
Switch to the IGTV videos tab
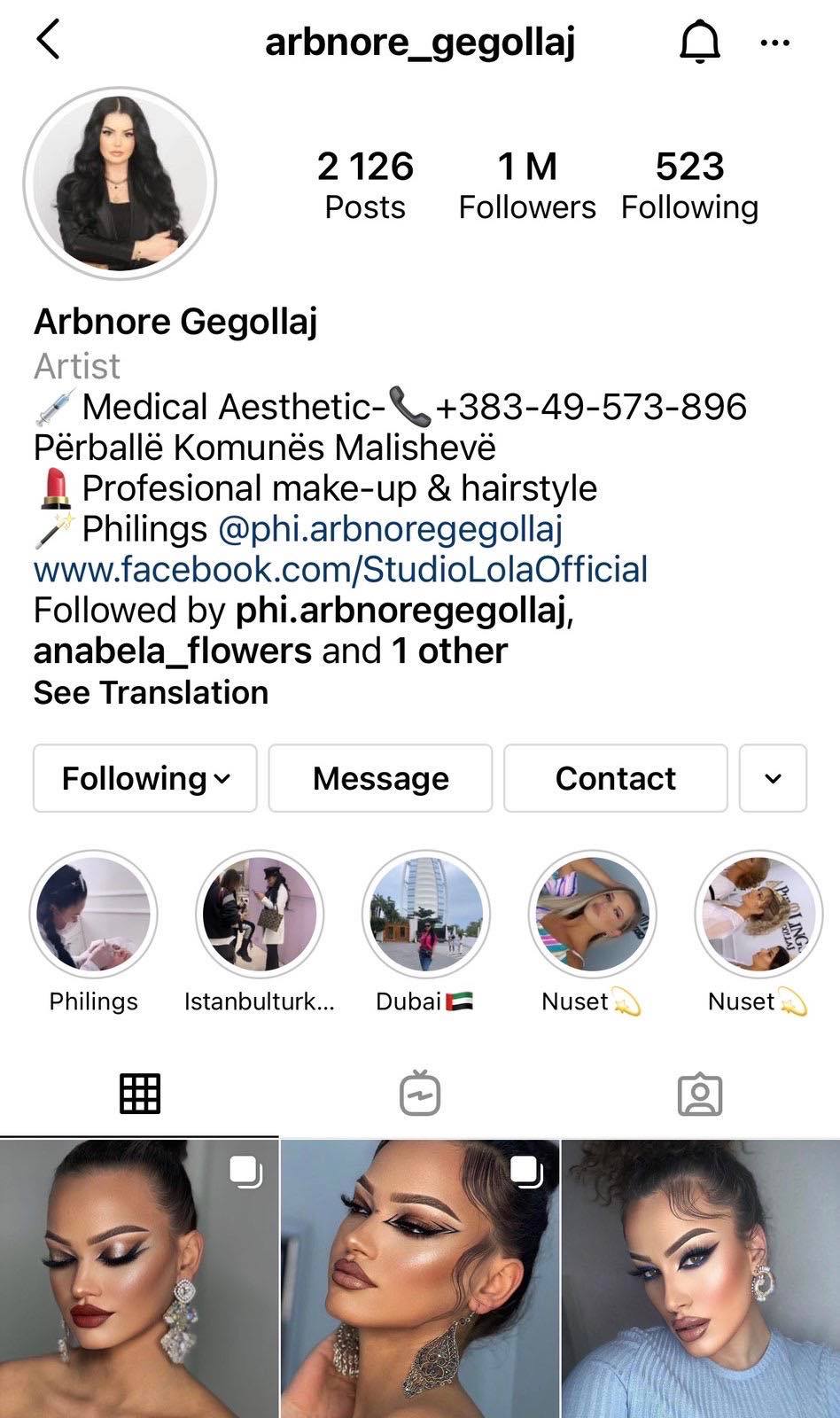(420, 1094)
